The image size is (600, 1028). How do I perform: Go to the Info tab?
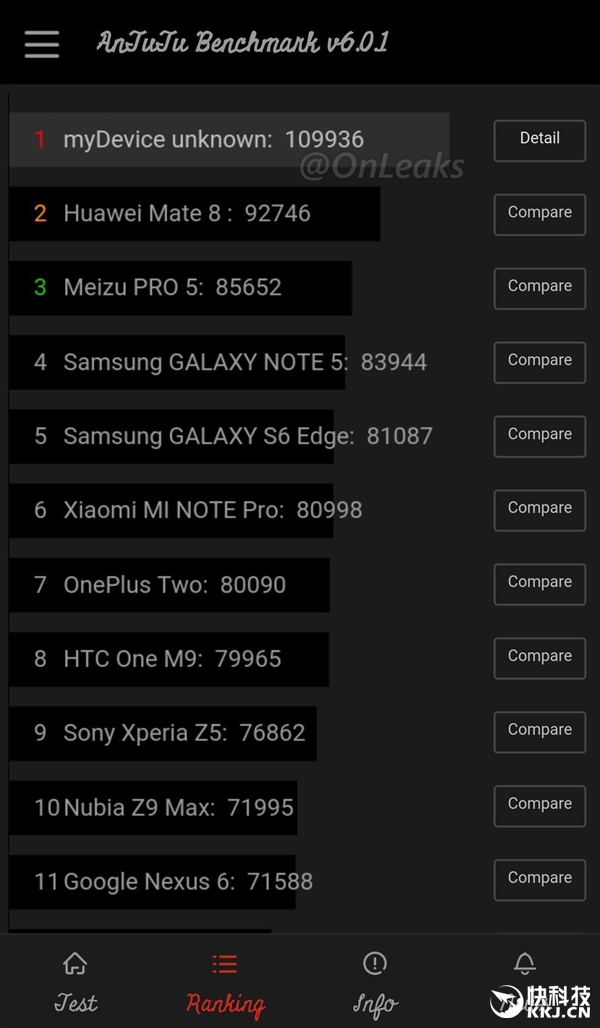[x=375, y=982]
